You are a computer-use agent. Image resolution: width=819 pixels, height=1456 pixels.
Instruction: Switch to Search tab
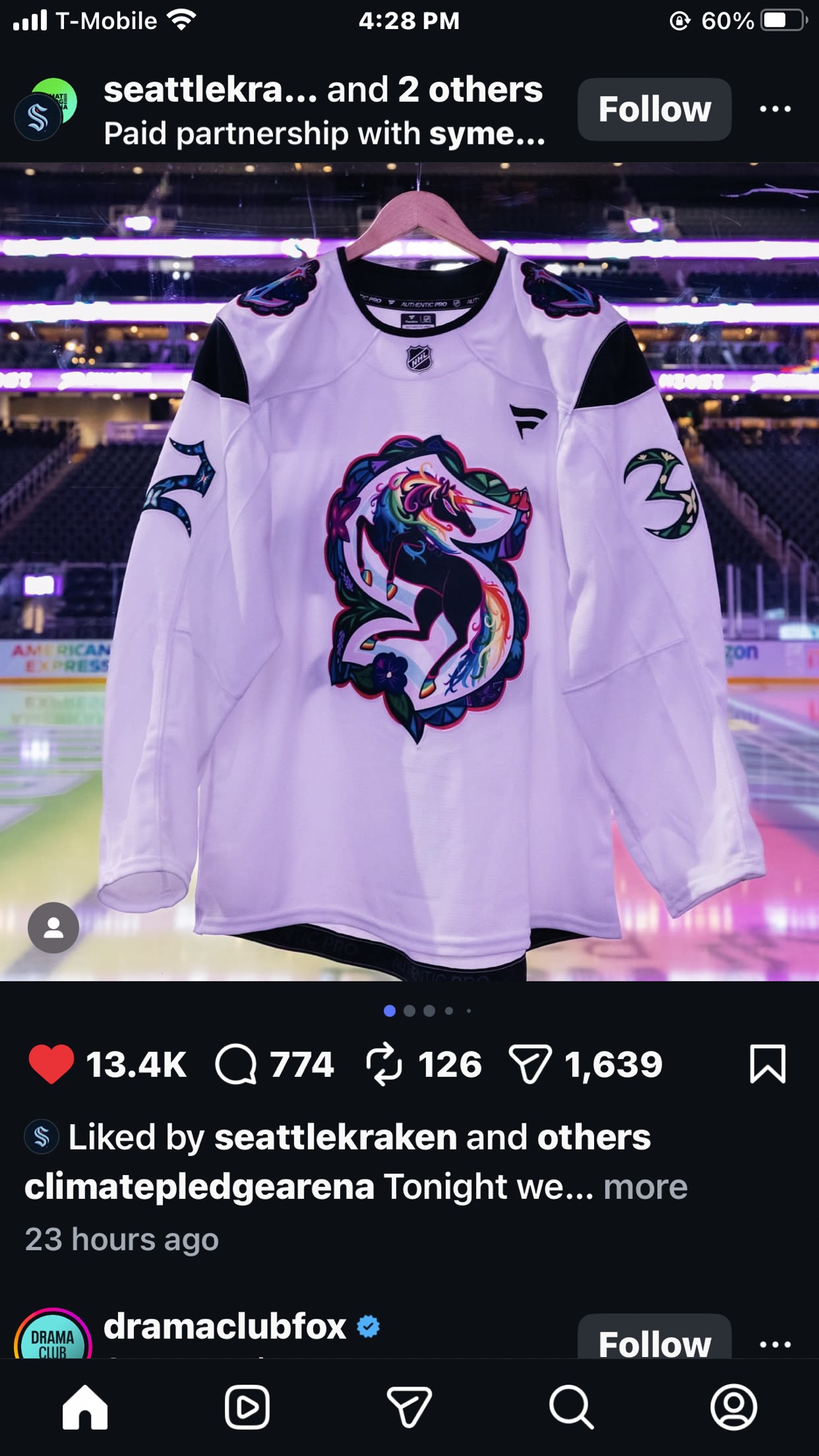click(x=571, y=1407)
